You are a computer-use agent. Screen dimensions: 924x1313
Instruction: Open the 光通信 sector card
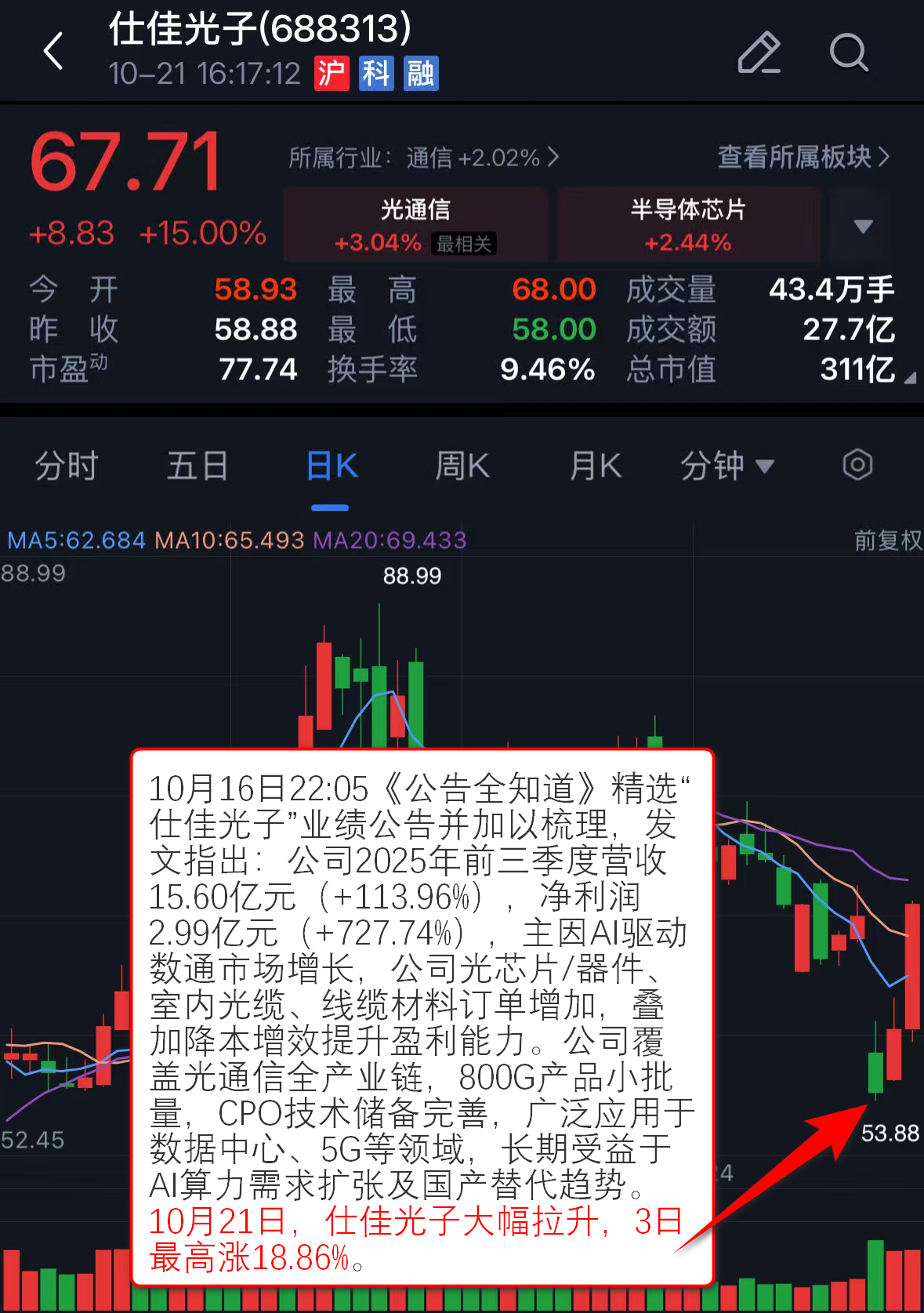pyautogui.click(x=415, y=224)
